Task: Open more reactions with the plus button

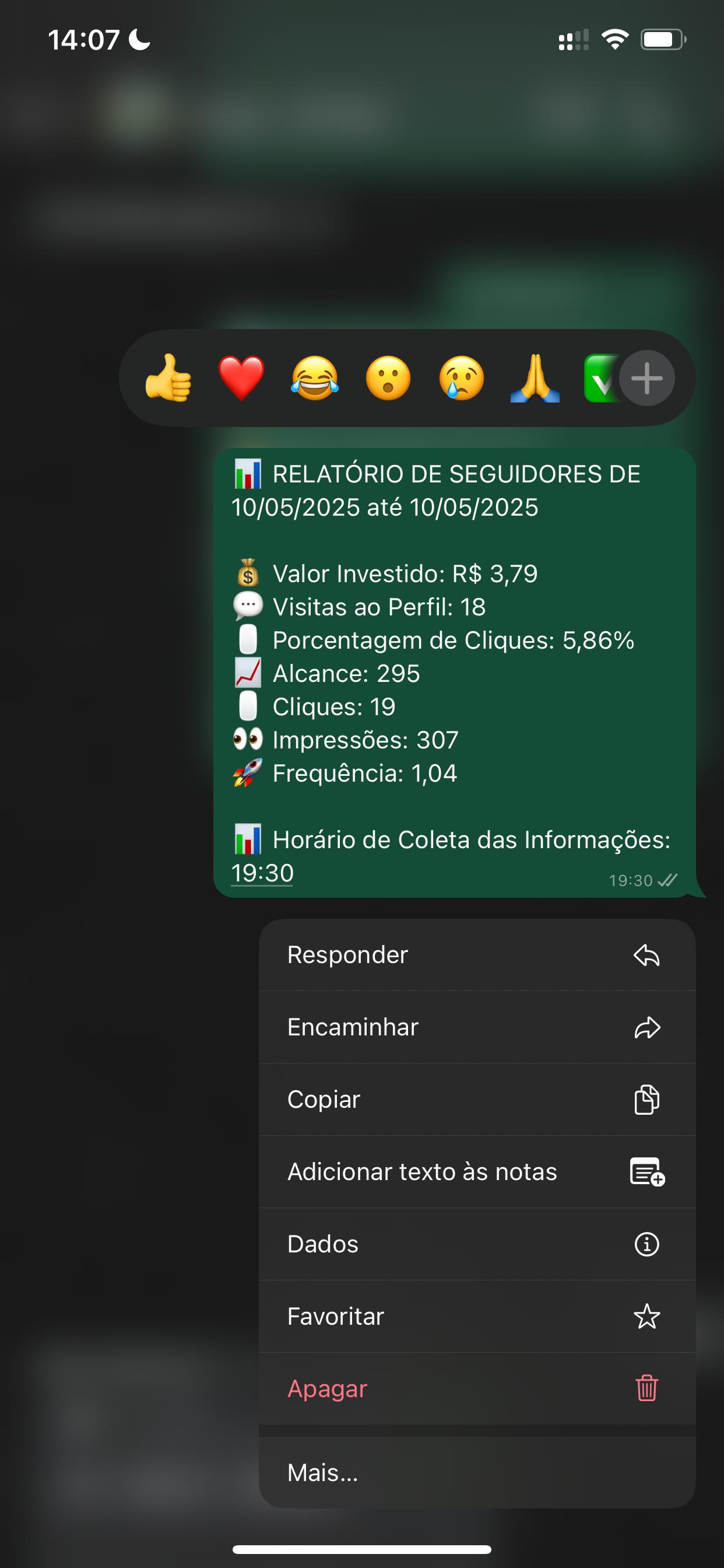Action: point(646,378)
